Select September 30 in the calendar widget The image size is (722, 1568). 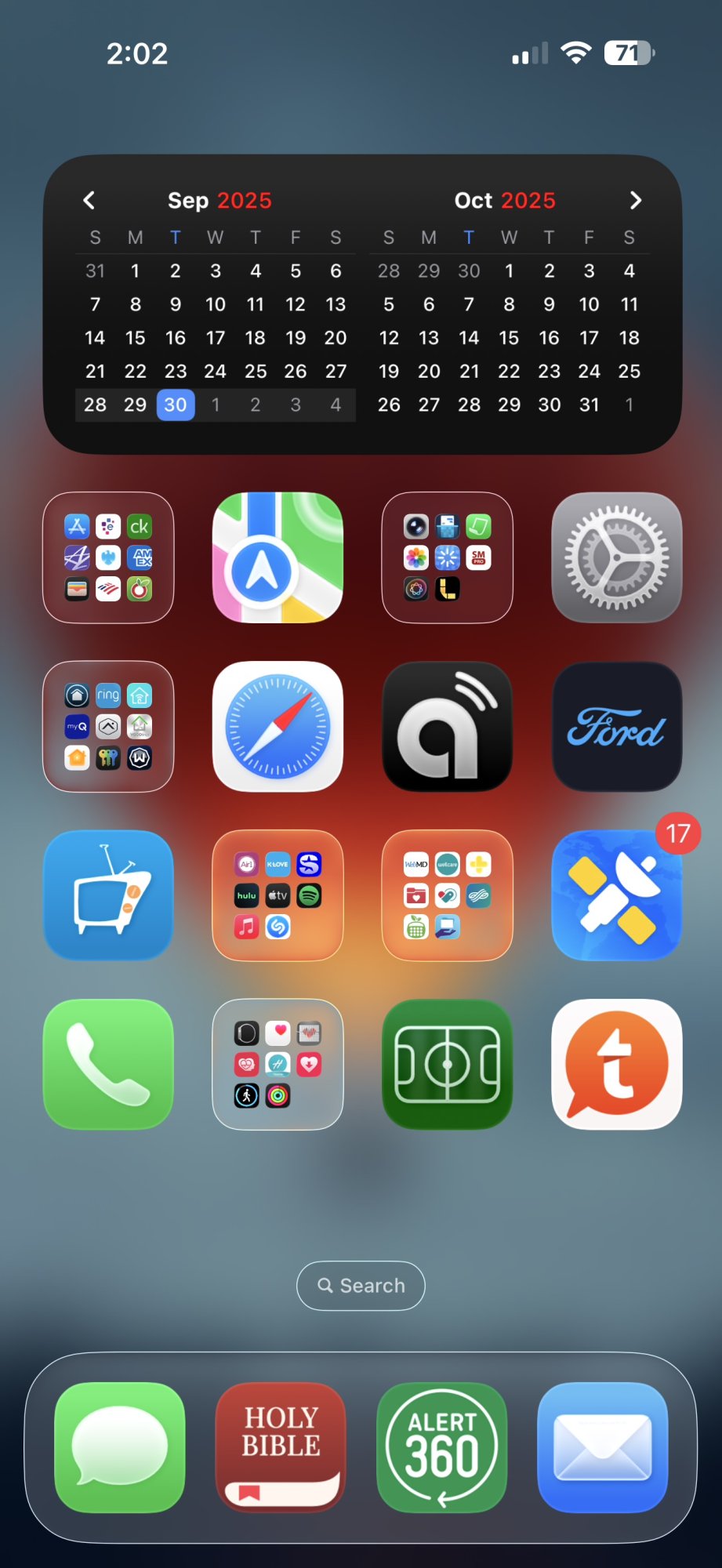pos(176,405)
